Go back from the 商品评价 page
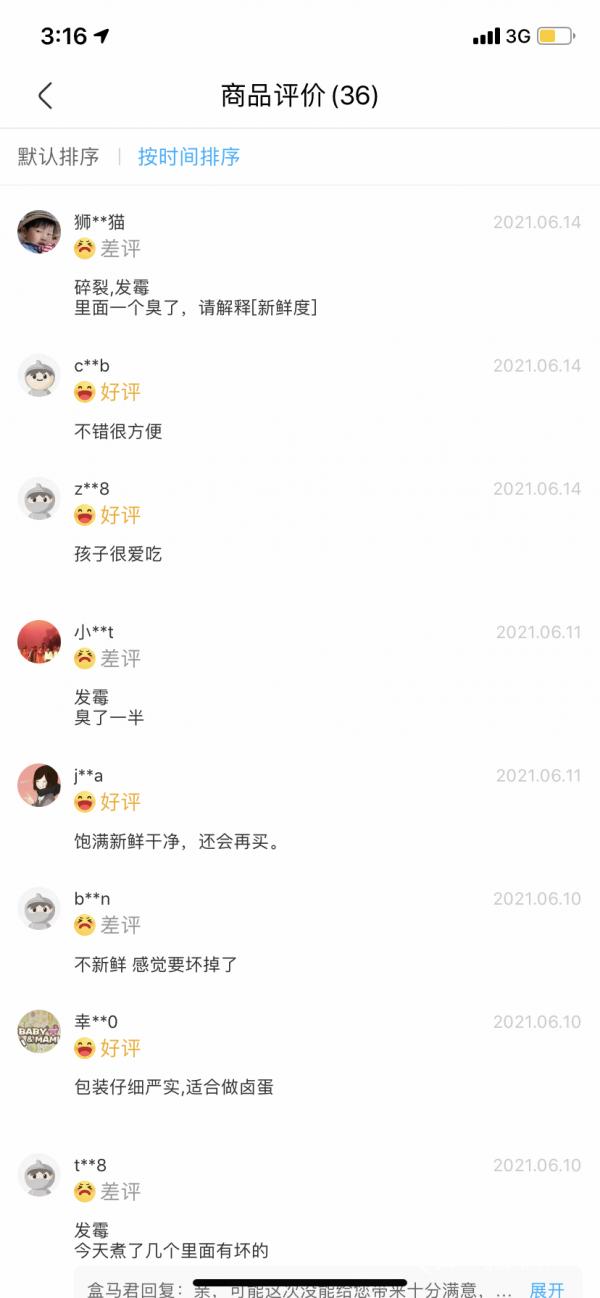This screenshot has height=1298, width=600. tap(45, 96)
